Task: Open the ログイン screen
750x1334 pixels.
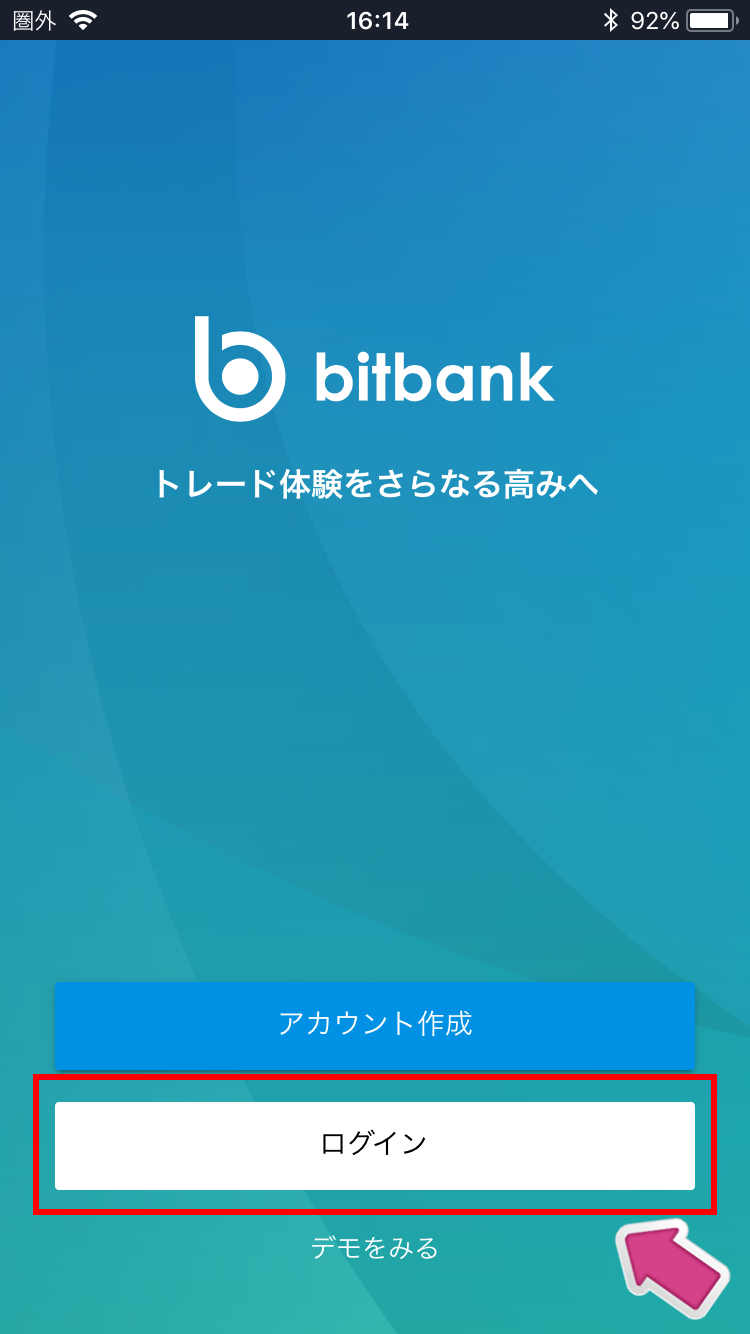Action: (375, 1144)
